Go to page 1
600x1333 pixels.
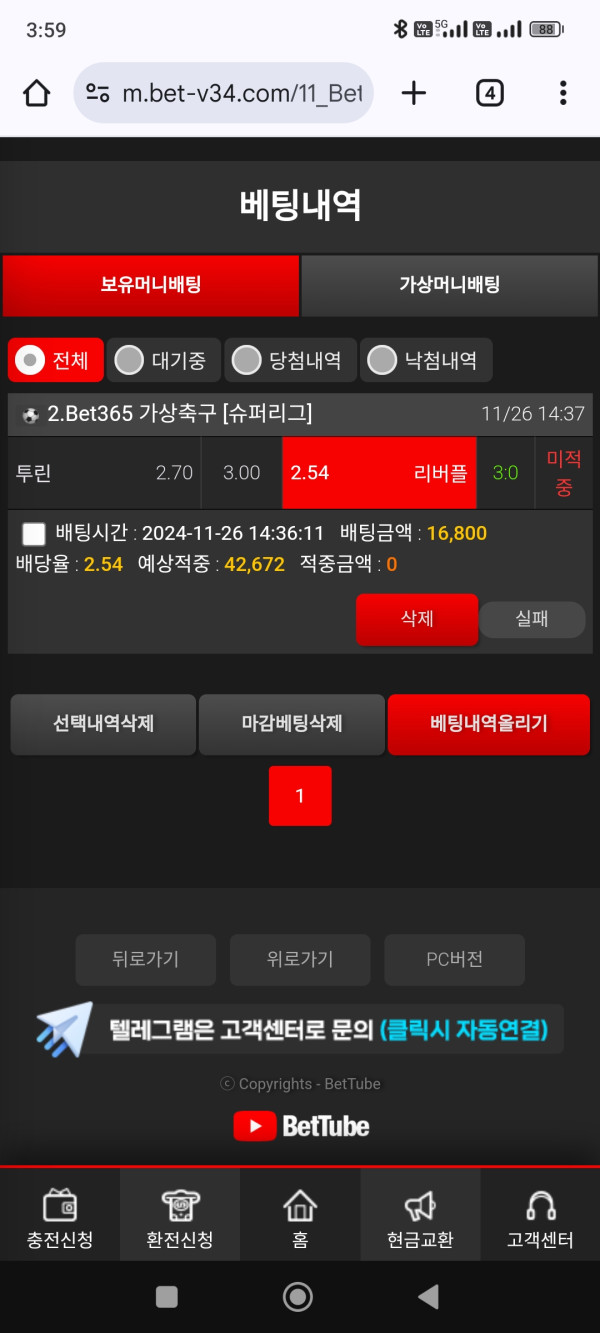point(300,796)
